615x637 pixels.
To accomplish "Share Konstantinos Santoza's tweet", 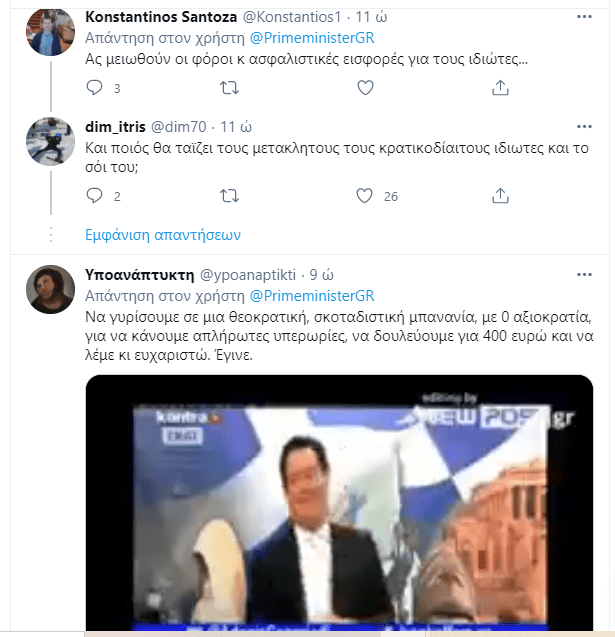I will [501, 88].
